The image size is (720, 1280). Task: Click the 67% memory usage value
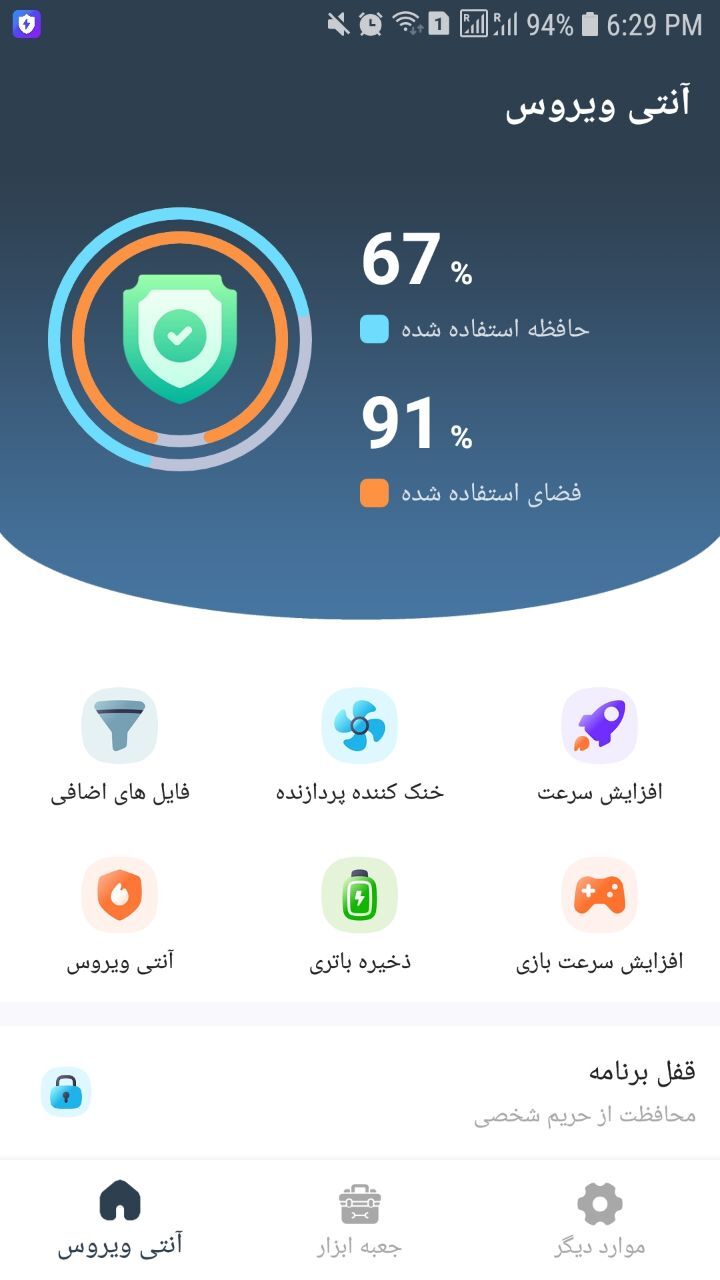400,262
